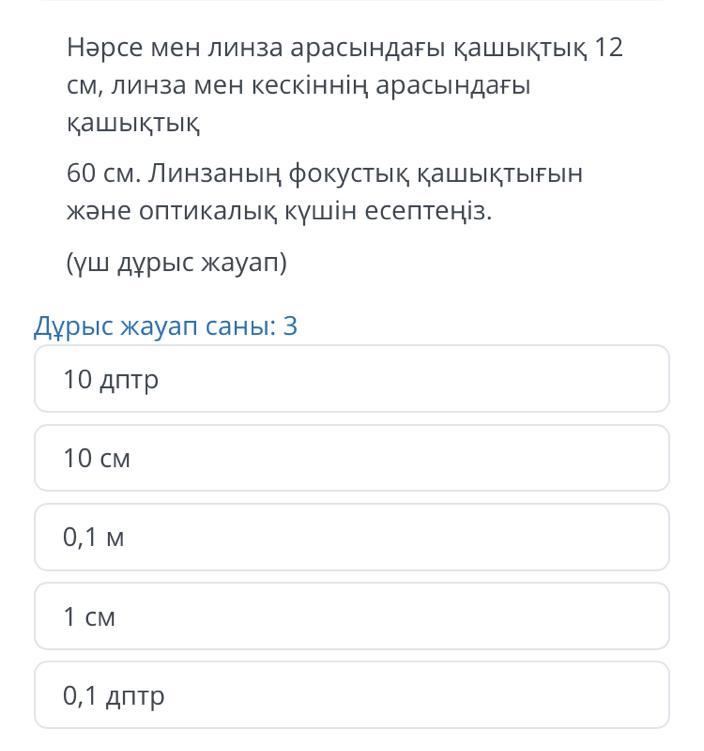Choose the 10 см answer option
Image resolution: width=704 pixels, height=751 pixels.
click(x=352, y=458)
